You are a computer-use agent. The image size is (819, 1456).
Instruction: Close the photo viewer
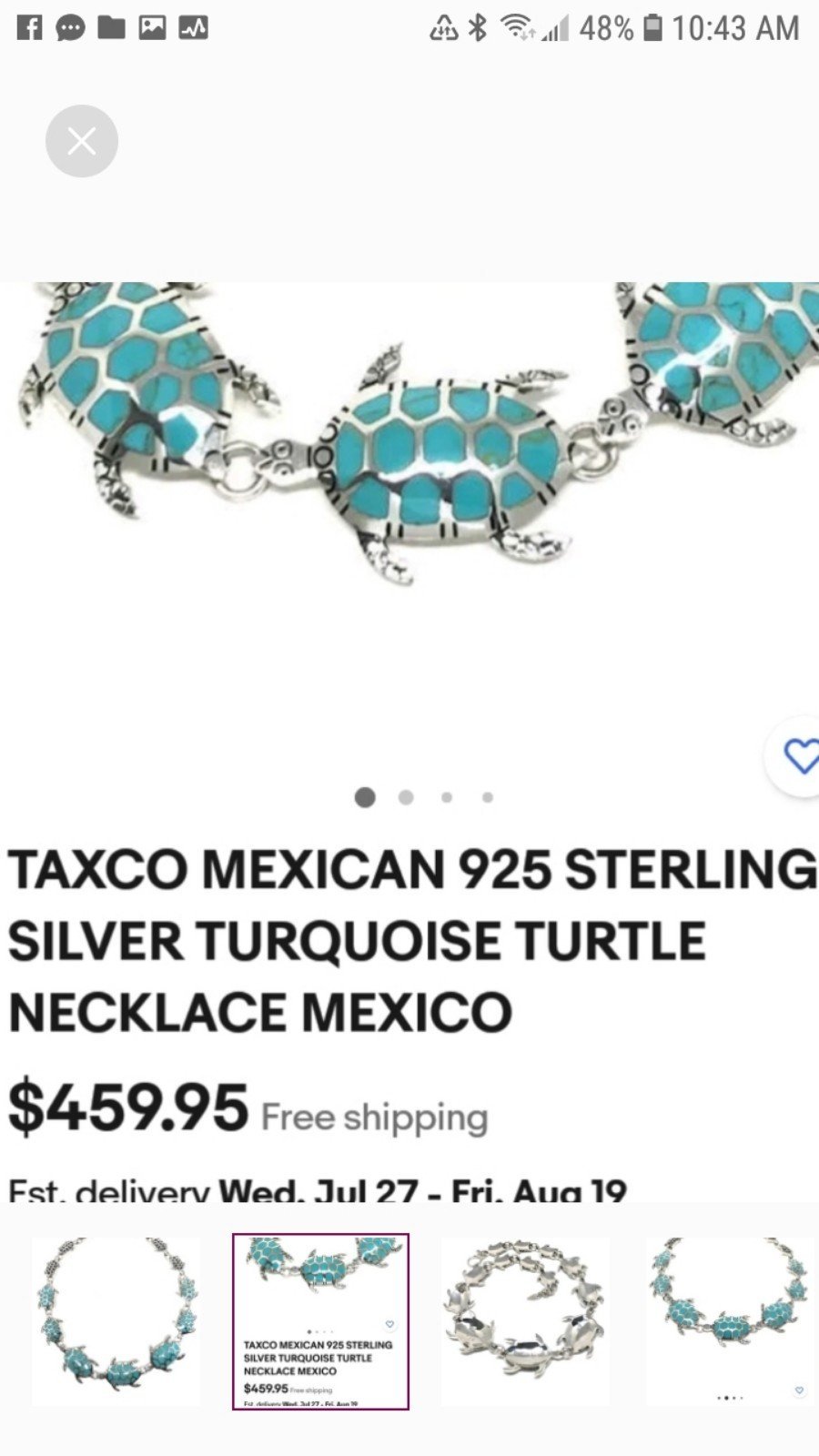[x=82, y=141]
